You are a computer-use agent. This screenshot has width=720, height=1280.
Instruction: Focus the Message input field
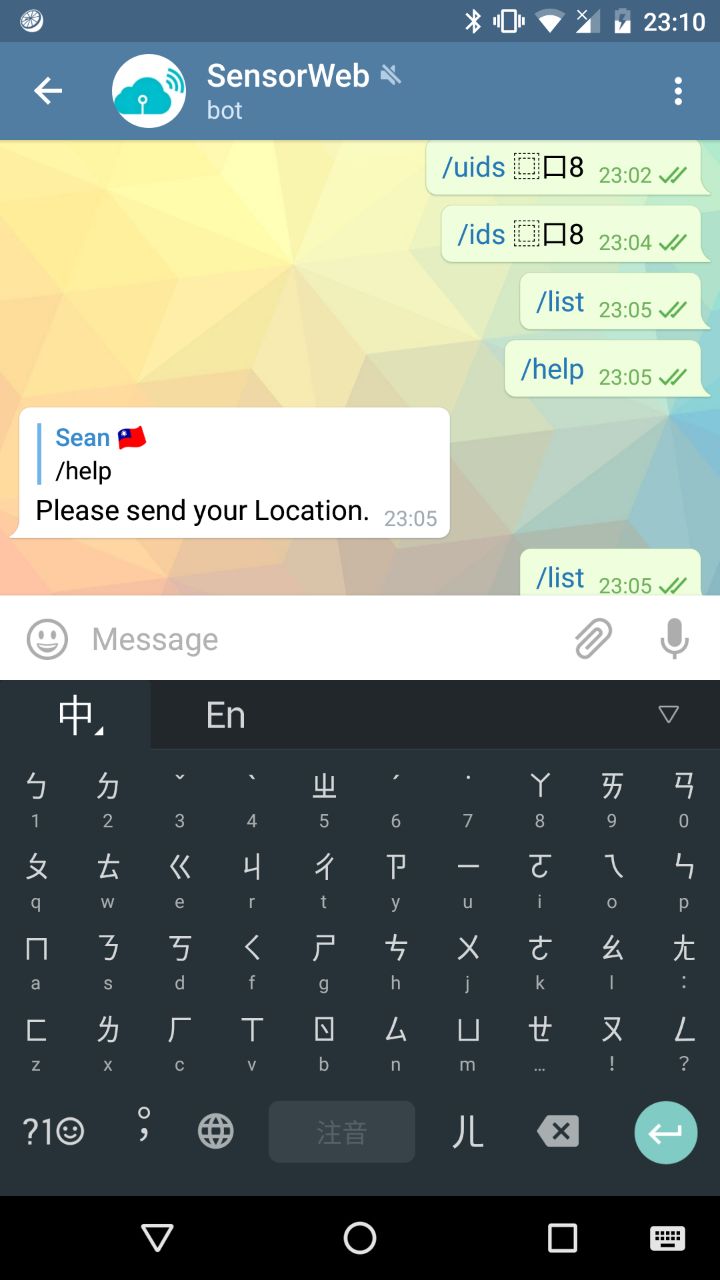[320, 639]
